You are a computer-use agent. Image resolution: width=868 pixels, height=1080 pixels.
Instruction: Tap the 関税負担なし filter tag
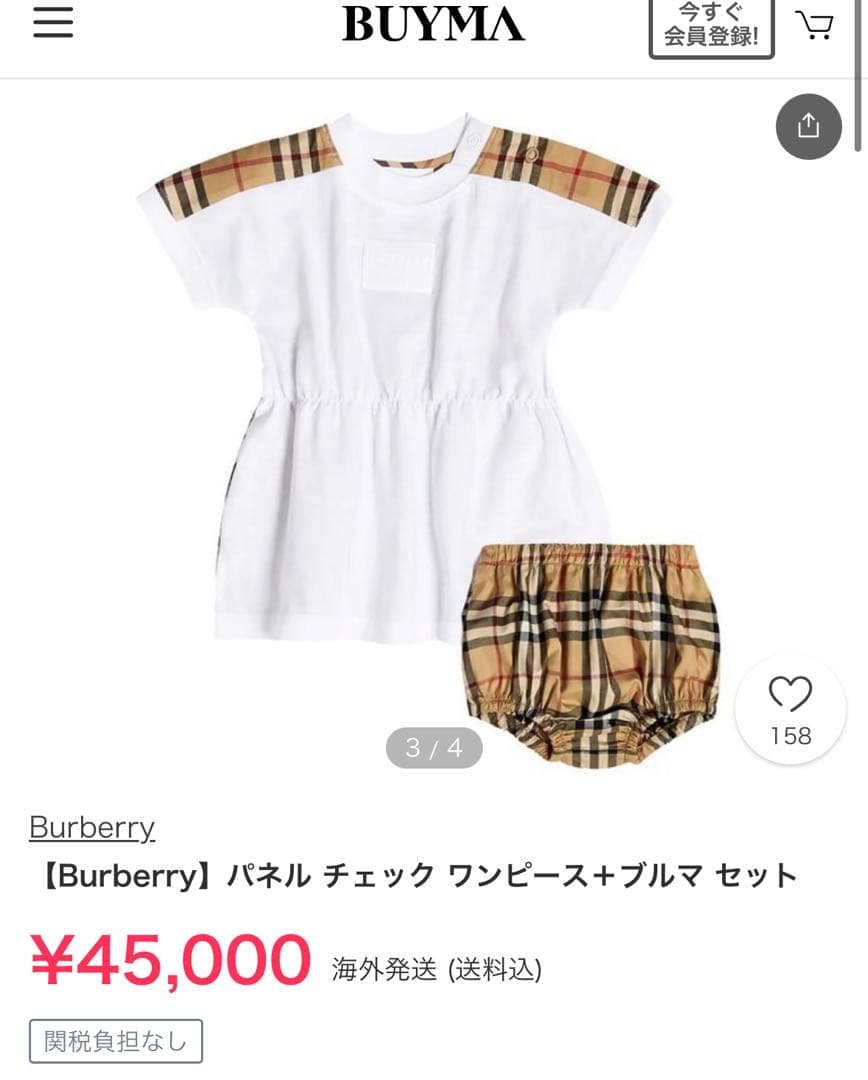click(x=115, y=1040)
